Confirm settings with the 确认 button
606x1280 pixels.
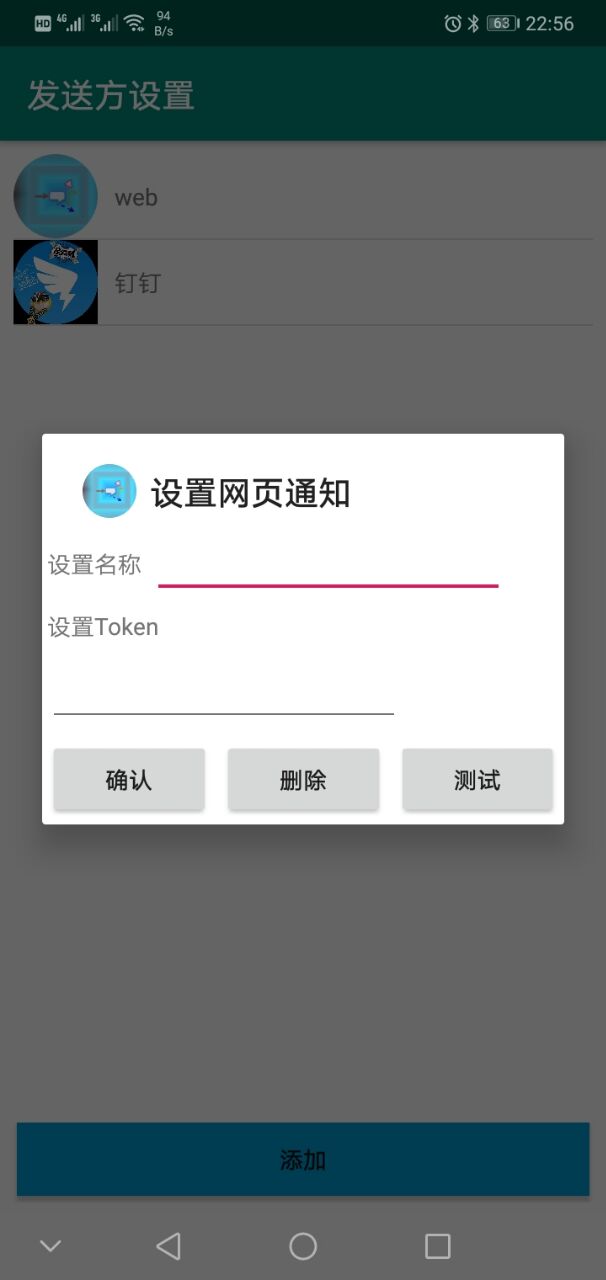pyautogui.click(x=129, y=780)
